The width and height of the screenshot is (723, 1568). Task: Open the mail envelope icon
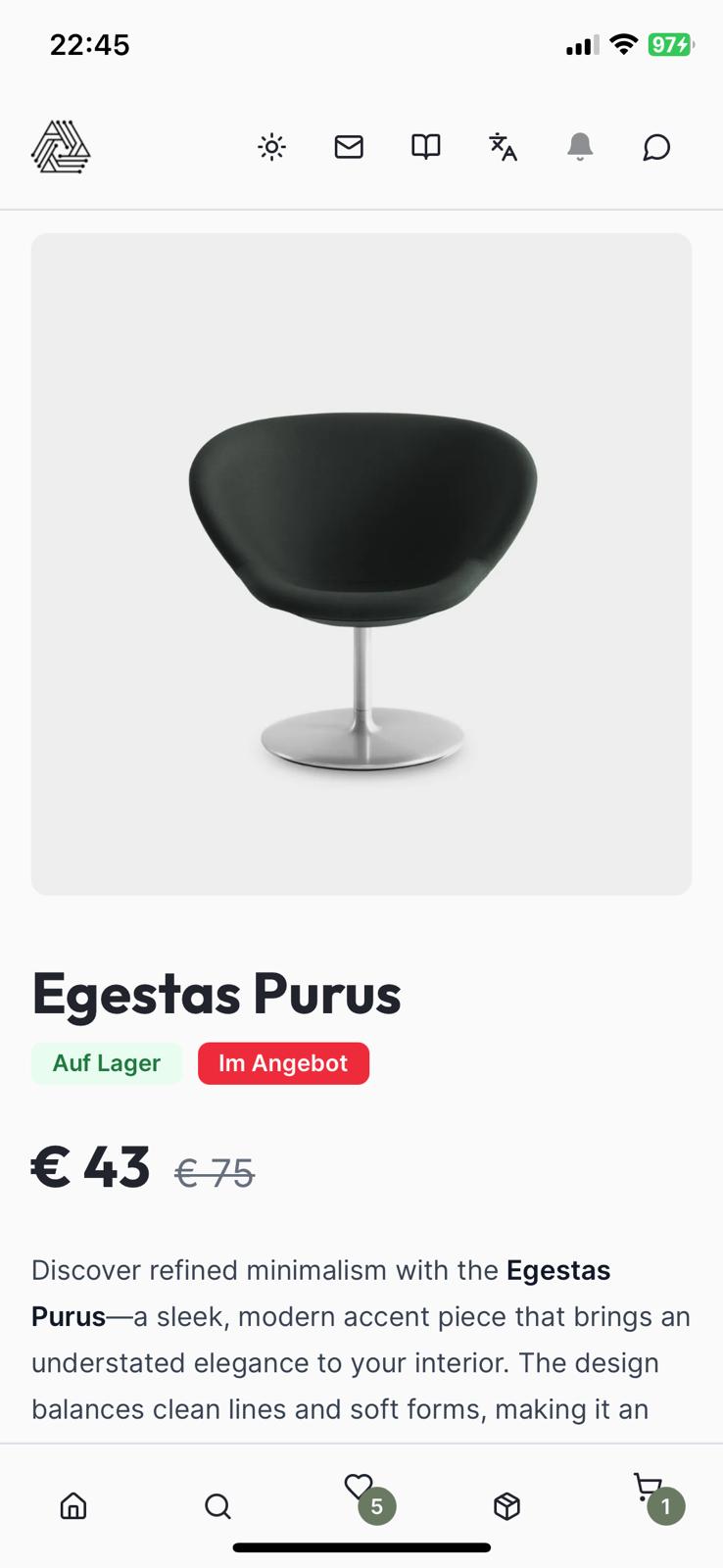[349, 147]
